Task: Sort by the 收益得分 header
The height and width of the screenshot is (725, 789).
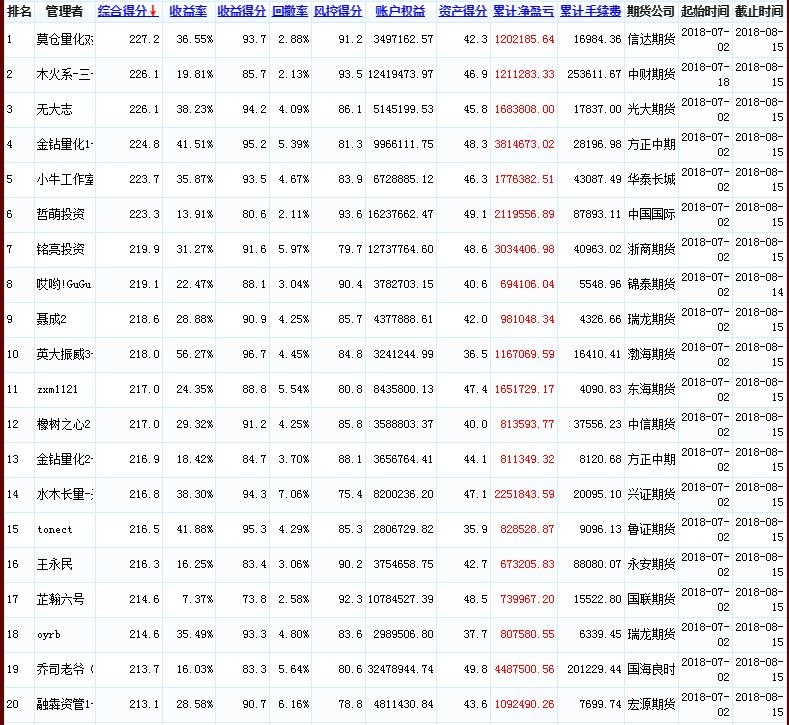Action: (x=241, y=11)
